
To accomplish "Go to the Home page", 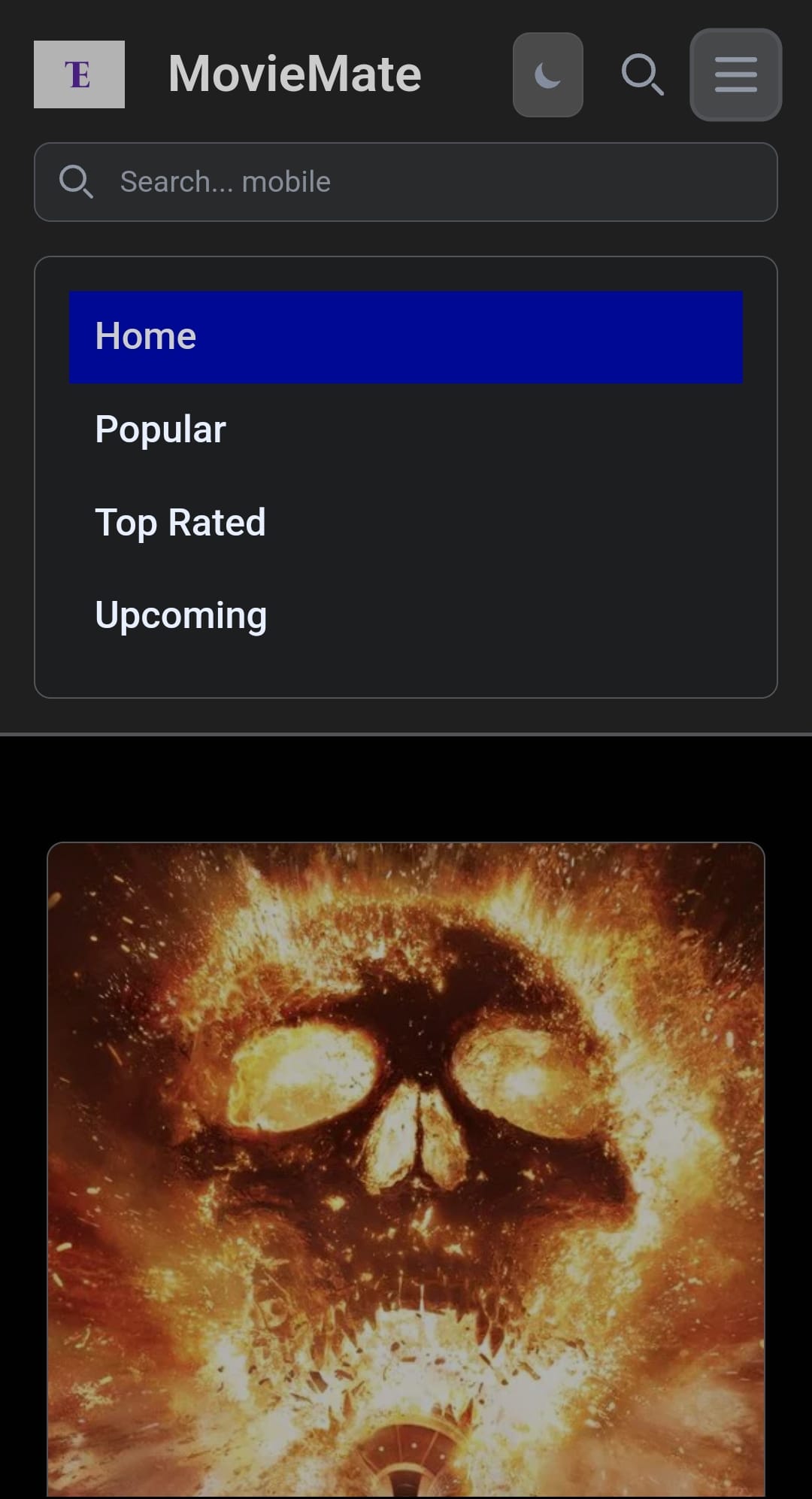I will tap(405, 336).
